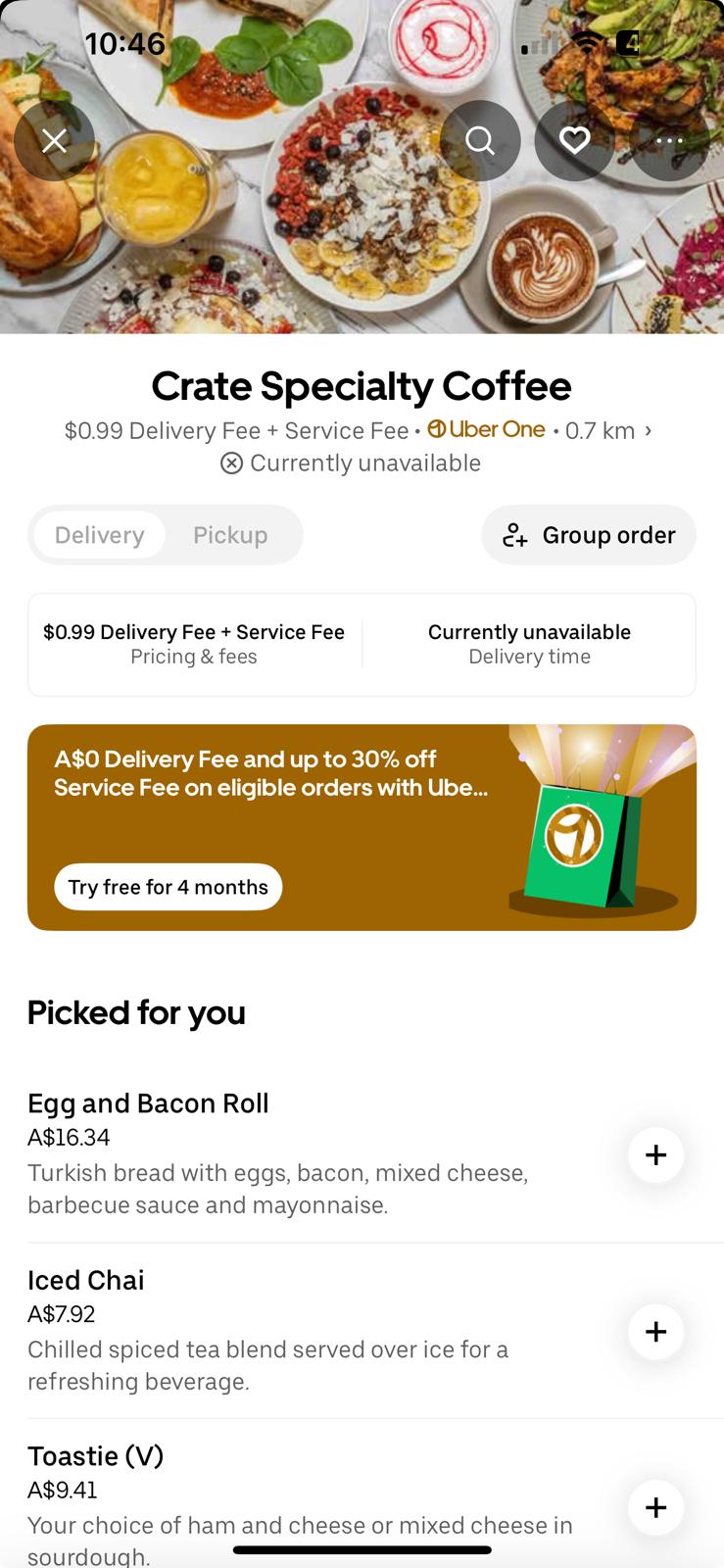This screenshot has width=724, height=1568.
Task: Select the Delivery option
Action: [x=98, y=535]
